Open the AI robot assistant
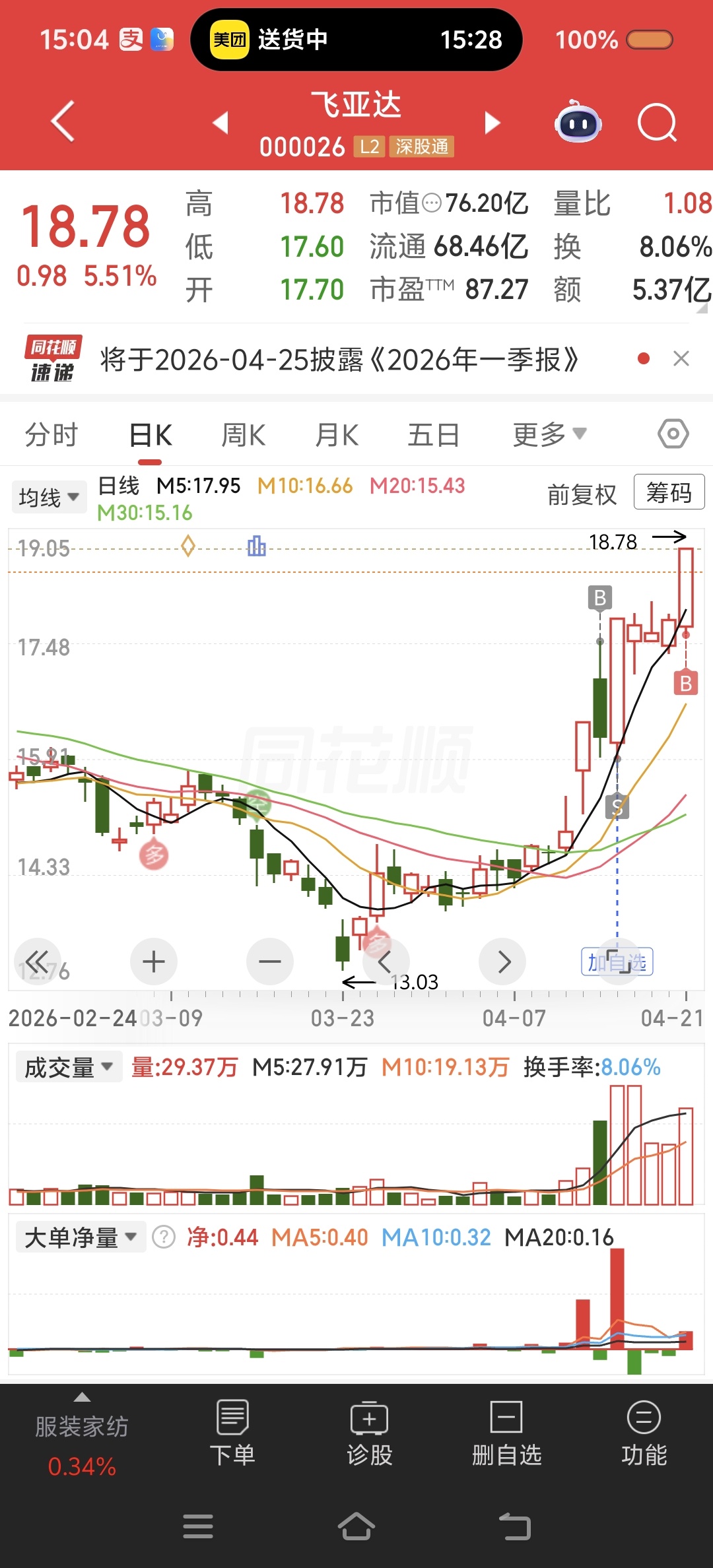 coord(578,123)
